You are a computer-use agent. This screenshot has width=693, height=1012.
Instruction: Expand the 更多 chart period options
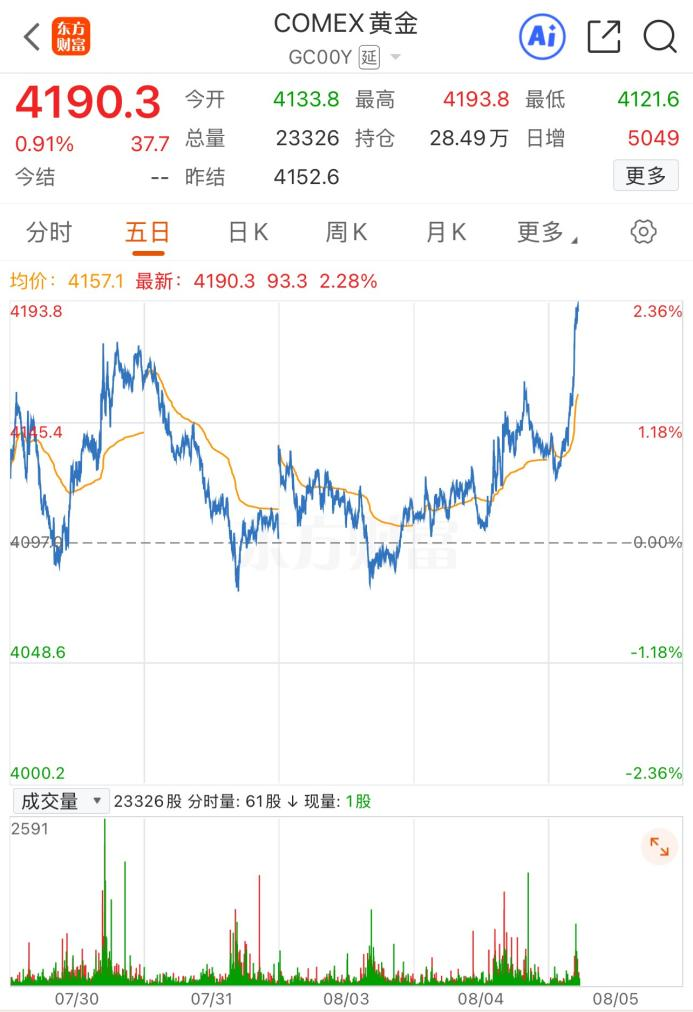pos(547,232)
